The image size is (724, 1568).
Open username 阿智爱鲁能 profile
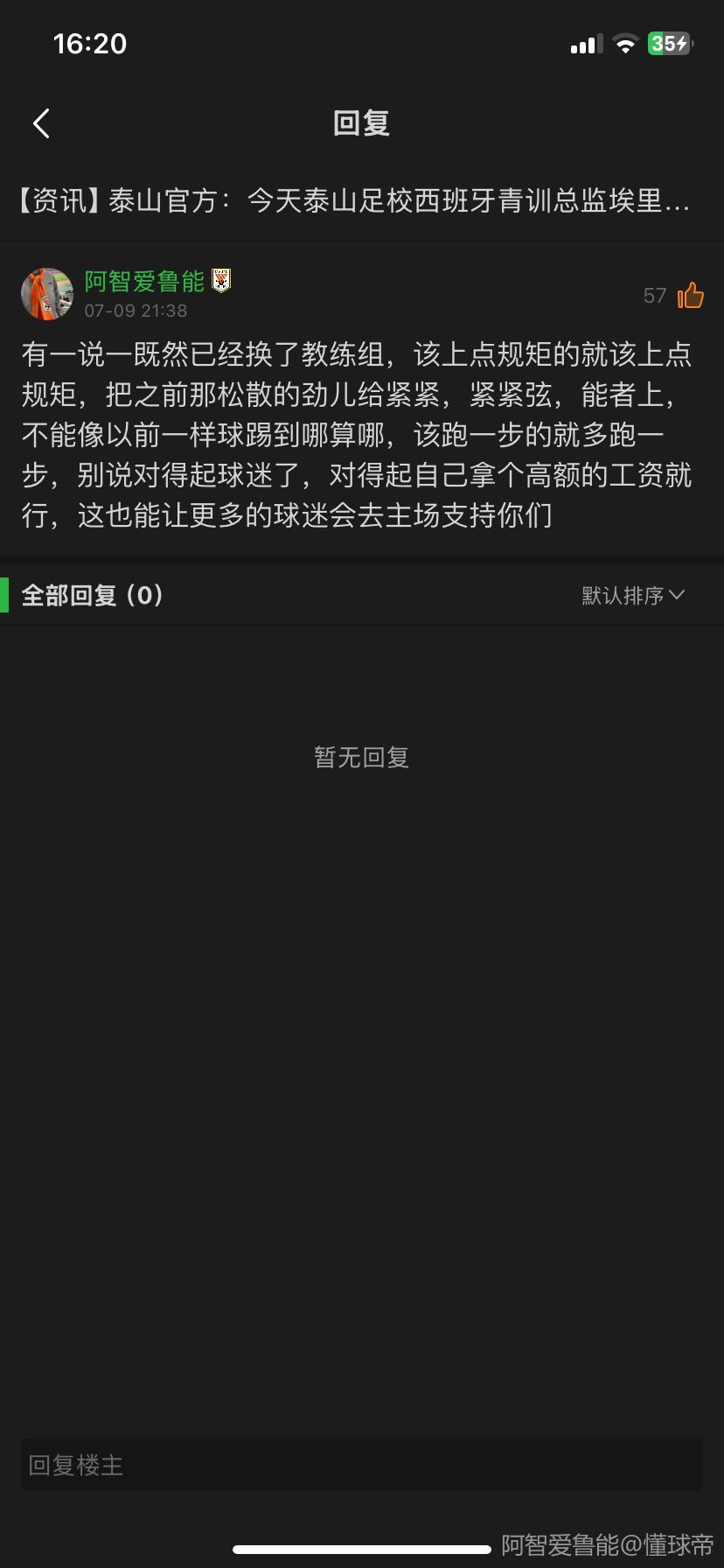[x=144, y=281]
